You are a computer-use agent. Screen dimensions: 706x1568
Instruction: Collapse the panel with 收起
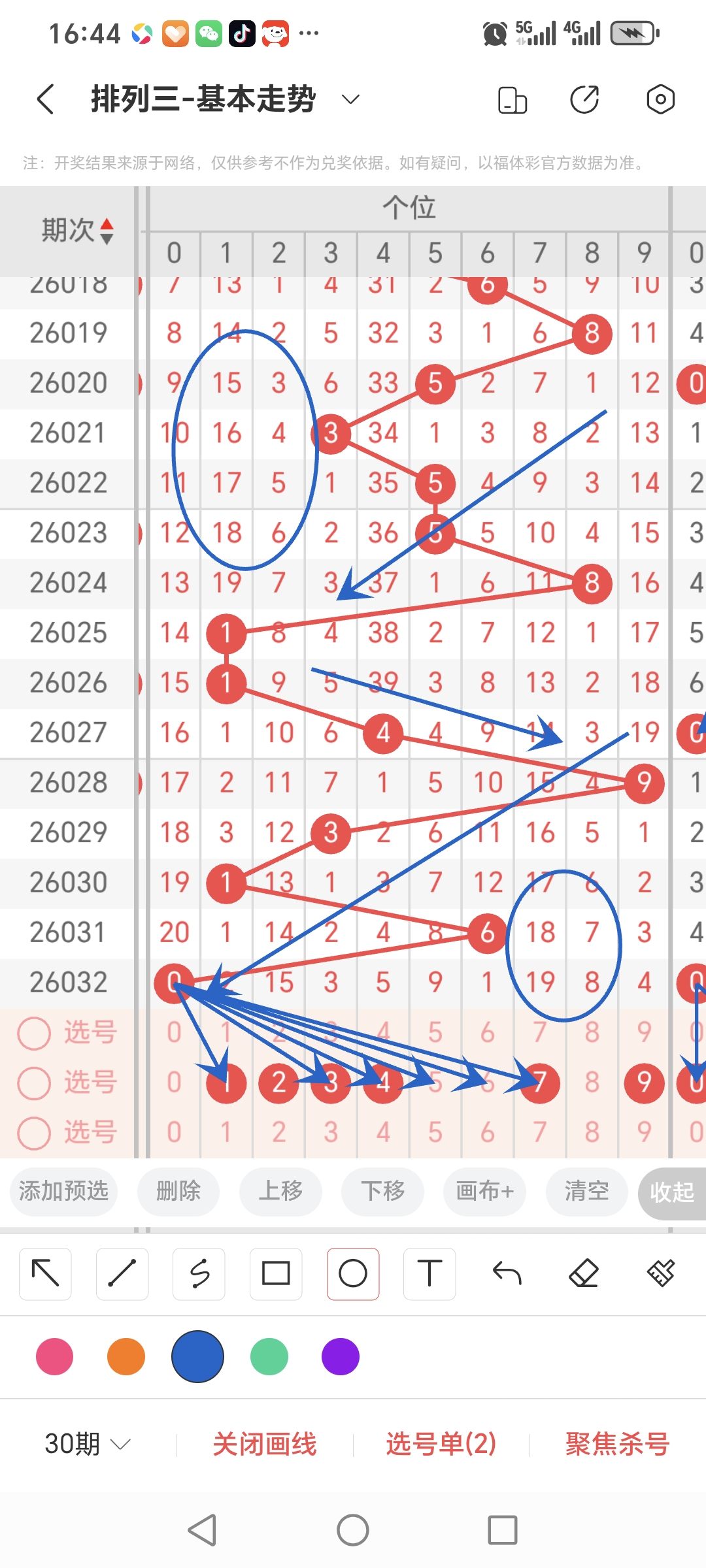[671, 1192]
